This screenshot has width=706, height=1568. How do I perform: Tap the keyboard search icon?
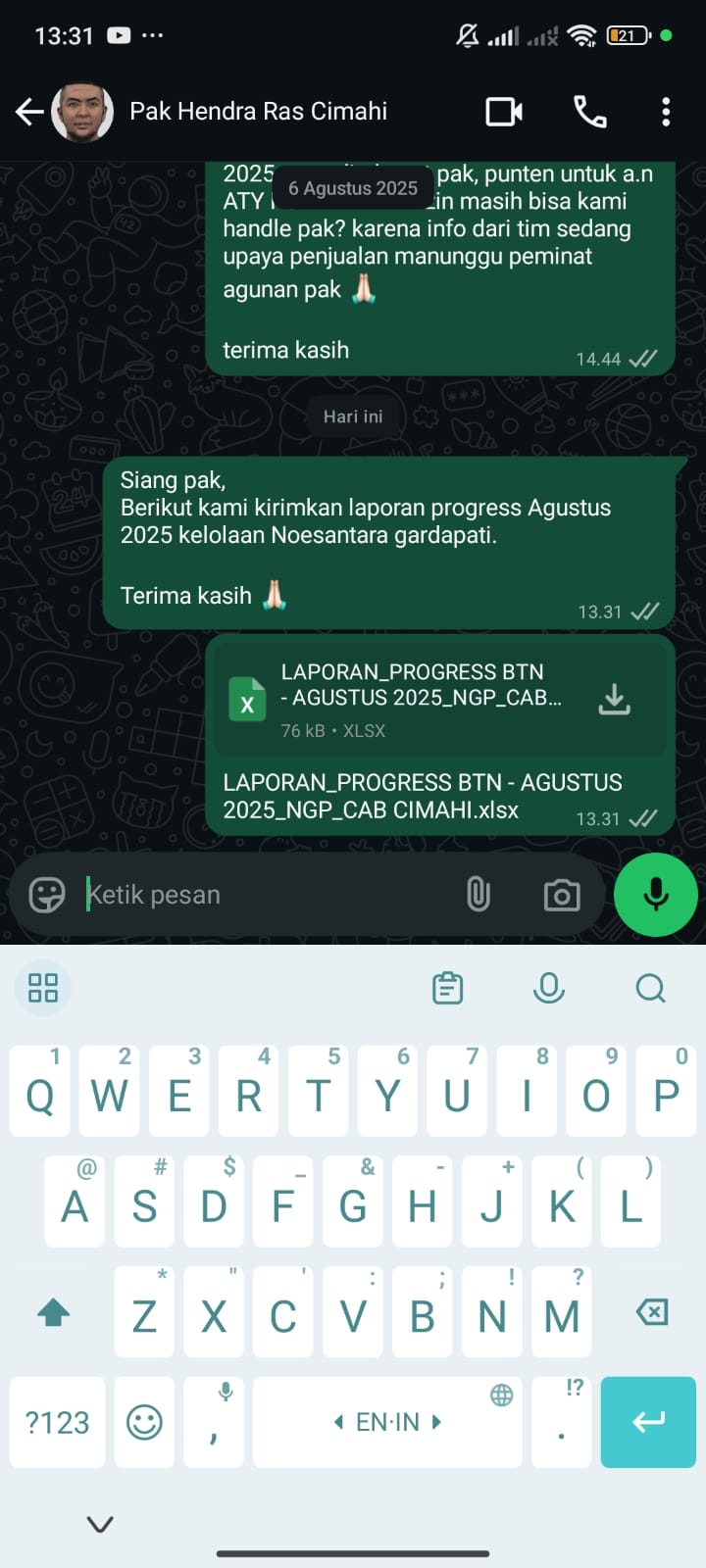[650, 988]
